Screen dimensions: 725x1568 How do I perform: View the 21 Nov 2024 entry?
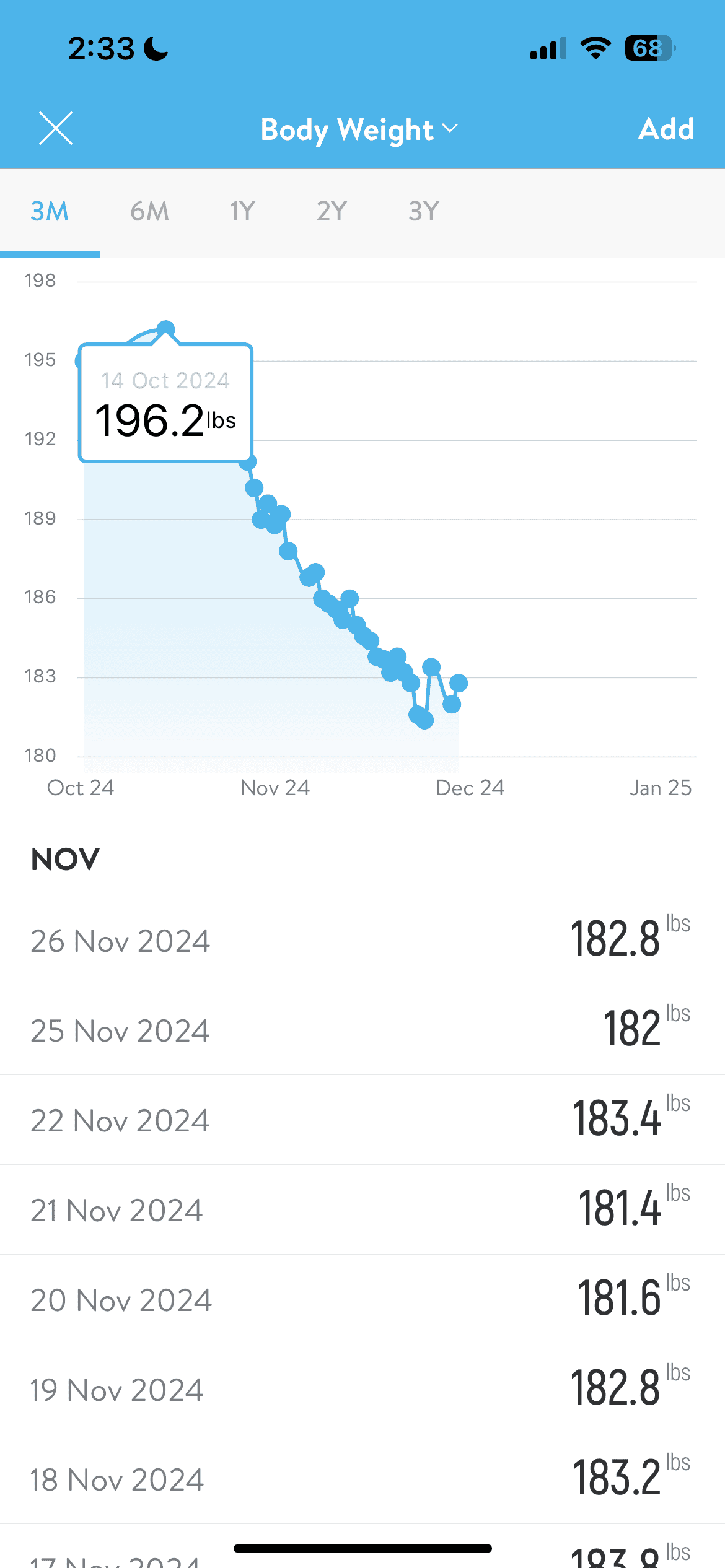pos(362,1209)
